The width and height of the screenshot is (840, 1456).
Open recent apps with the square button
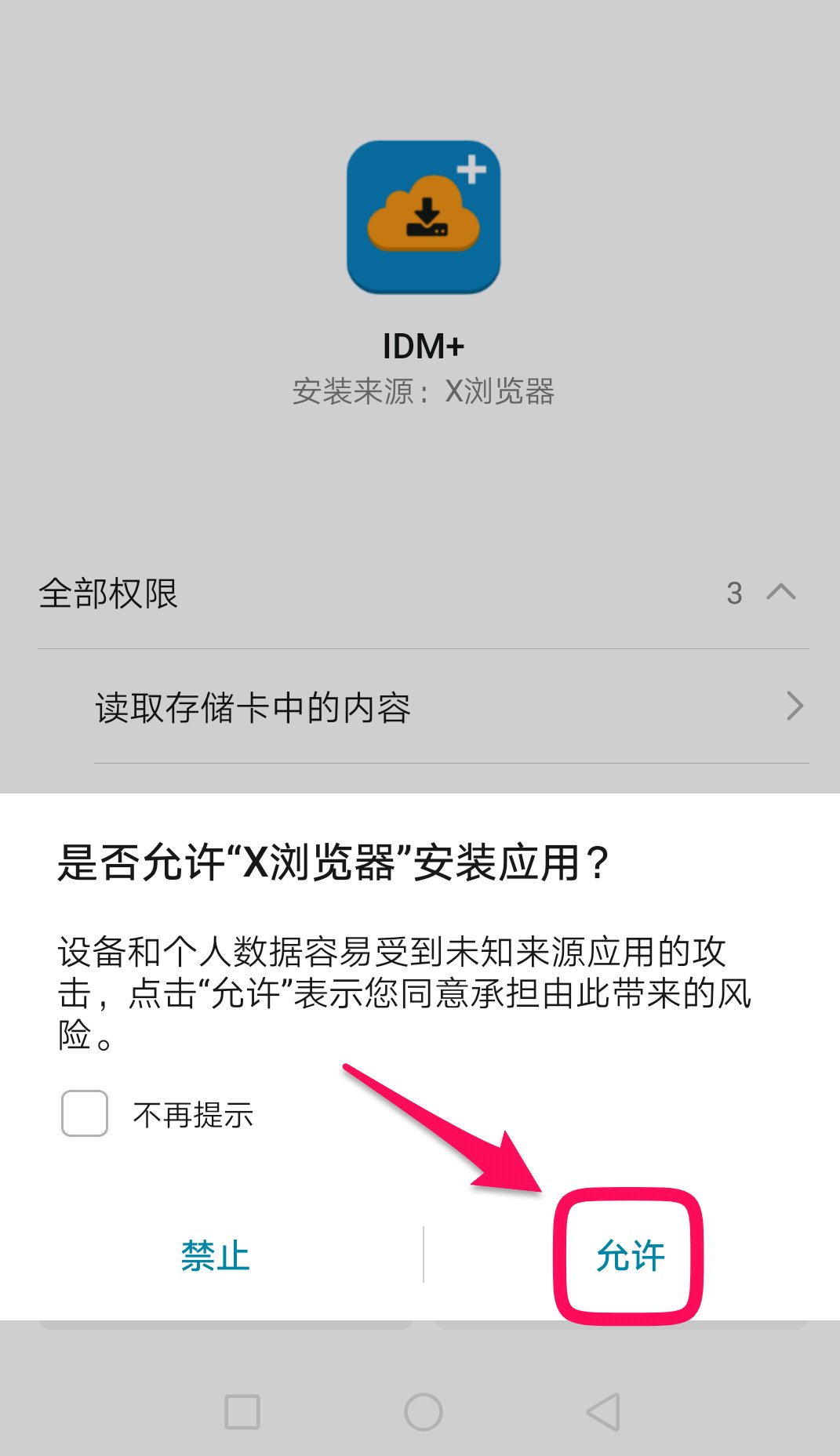tap(242, 1412)
